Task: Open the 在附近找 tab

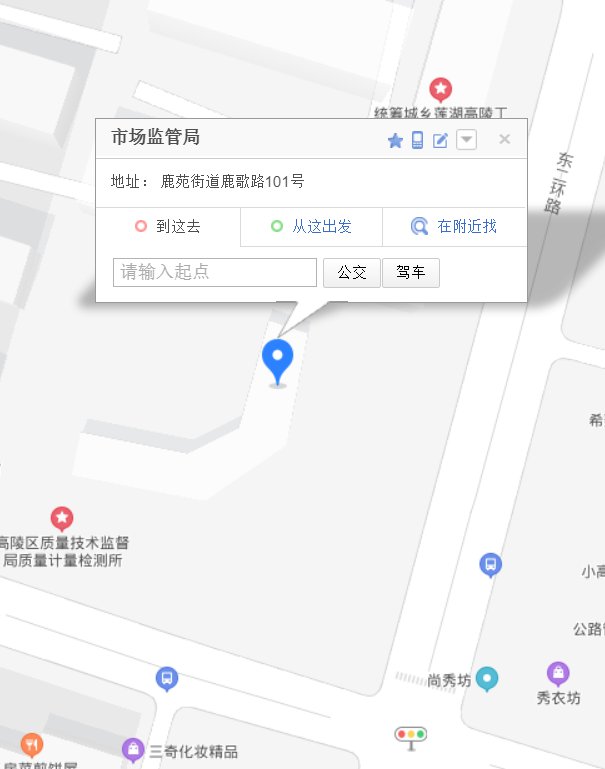Action: [454, 226]
